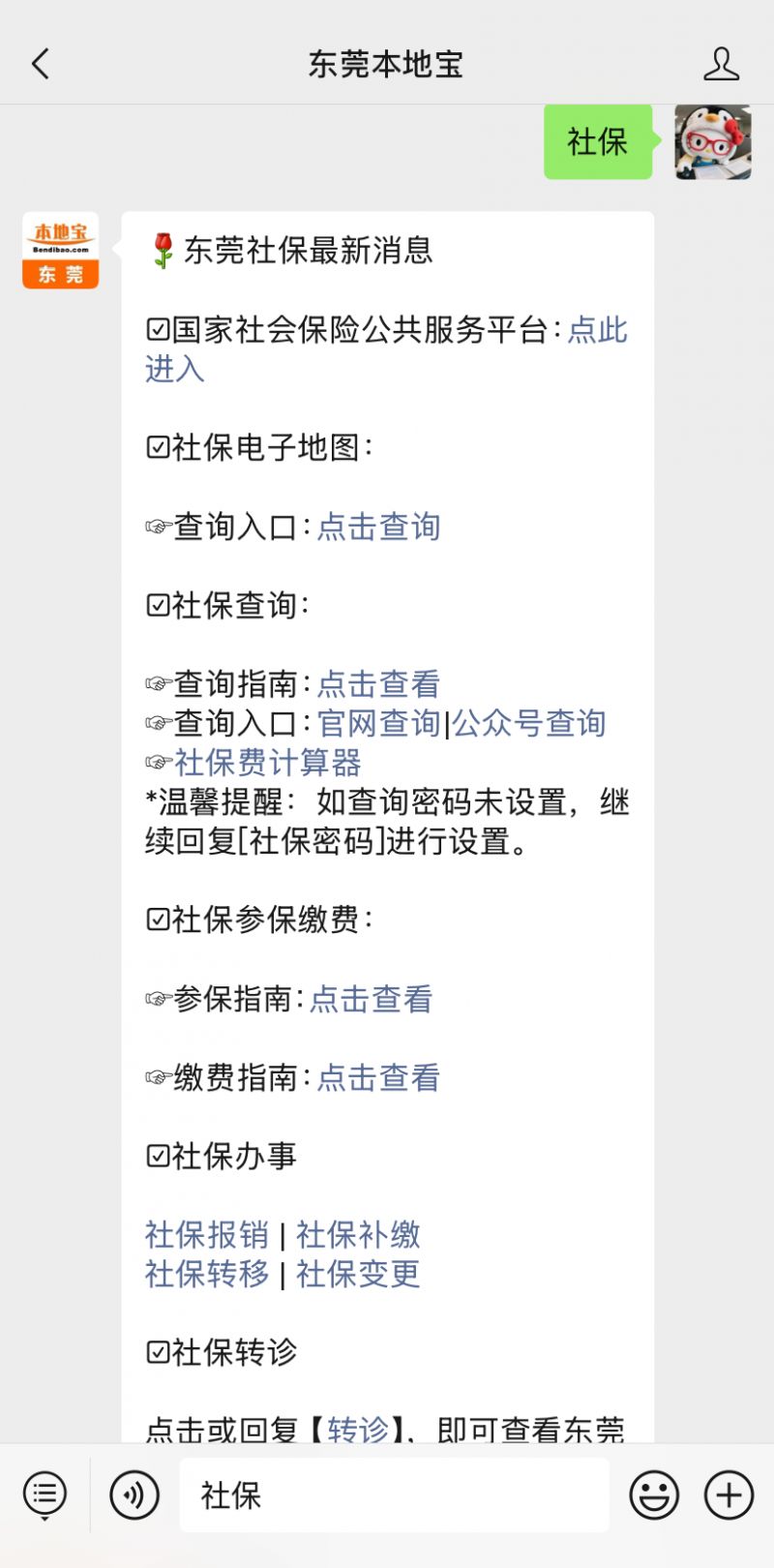The height and width of the screenshot is (1568, 774).
Task: Focus the message input field
Action: point(394,1495)
